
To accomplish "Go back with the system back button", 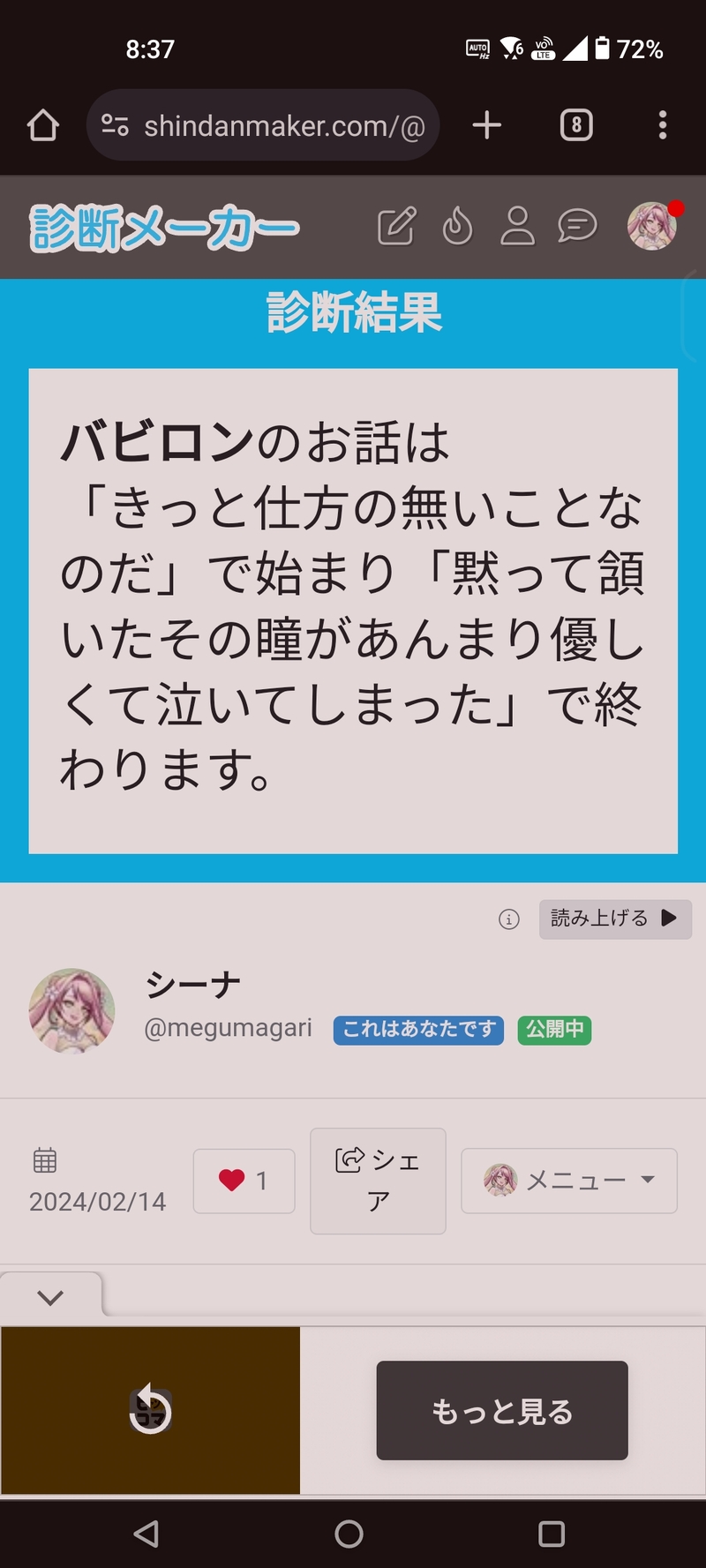I will [146, 1534].
